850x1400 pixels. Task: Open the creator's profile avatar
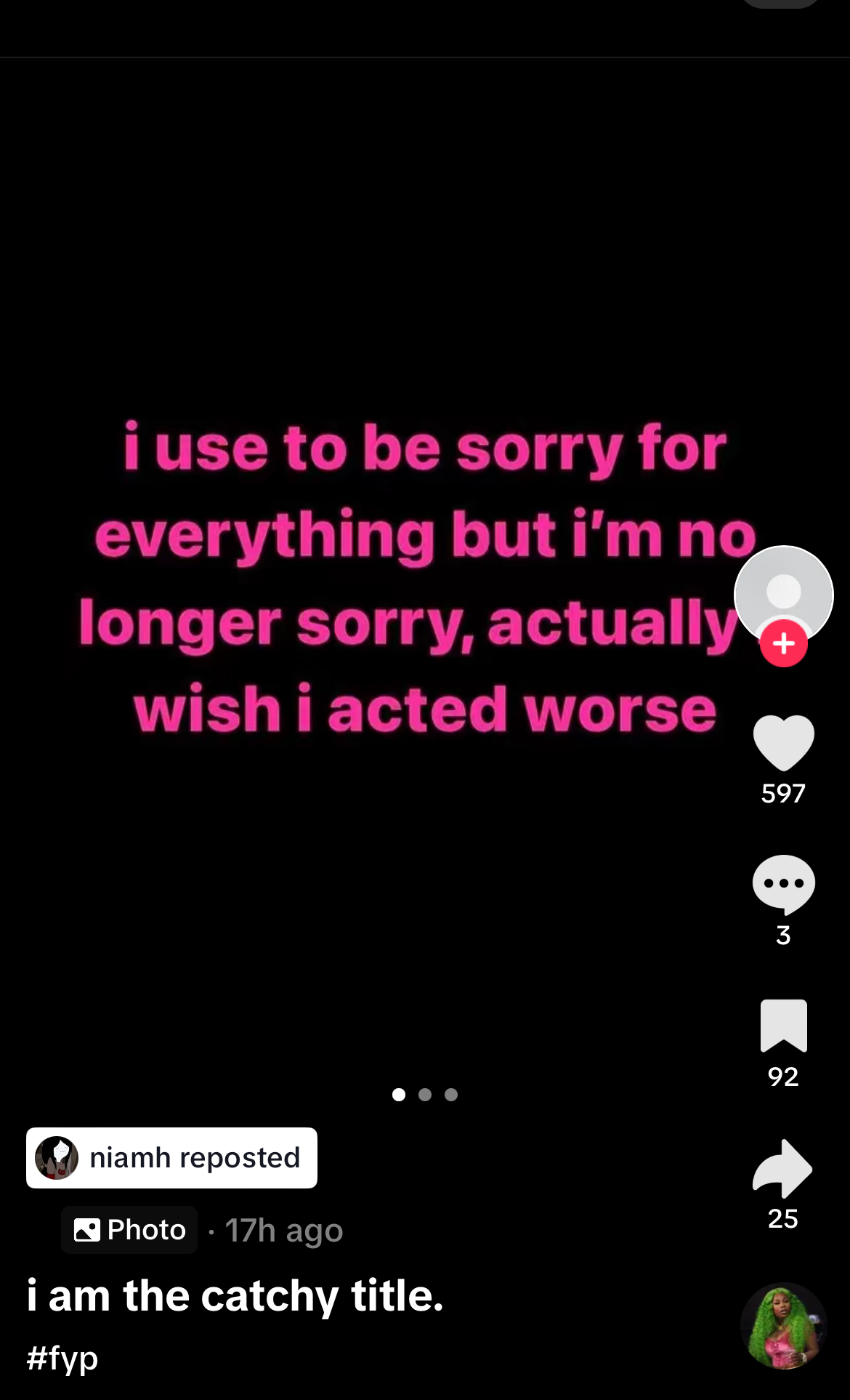(783, 590)
